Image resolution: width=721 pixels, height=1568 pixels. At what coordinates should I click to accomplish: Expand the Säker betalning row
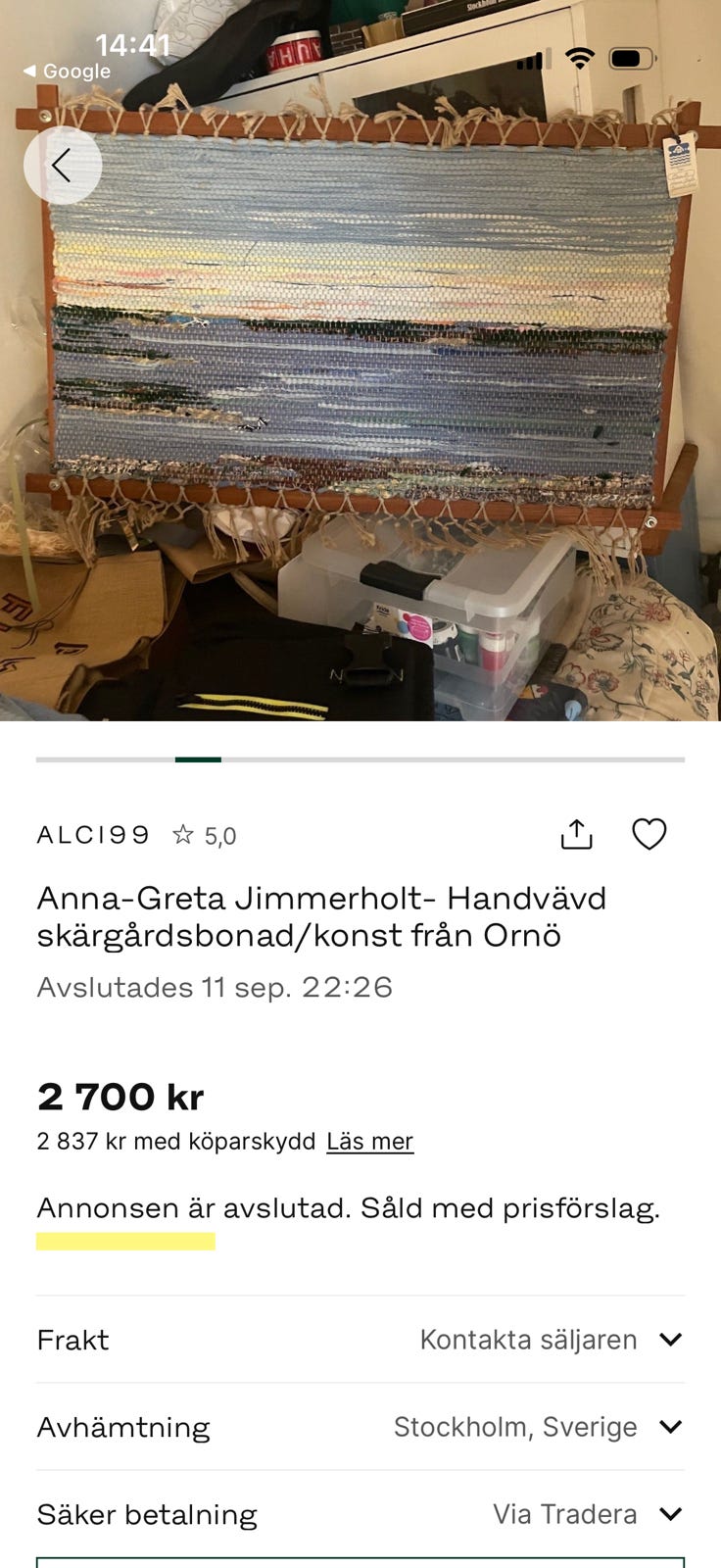(360, 1514)
